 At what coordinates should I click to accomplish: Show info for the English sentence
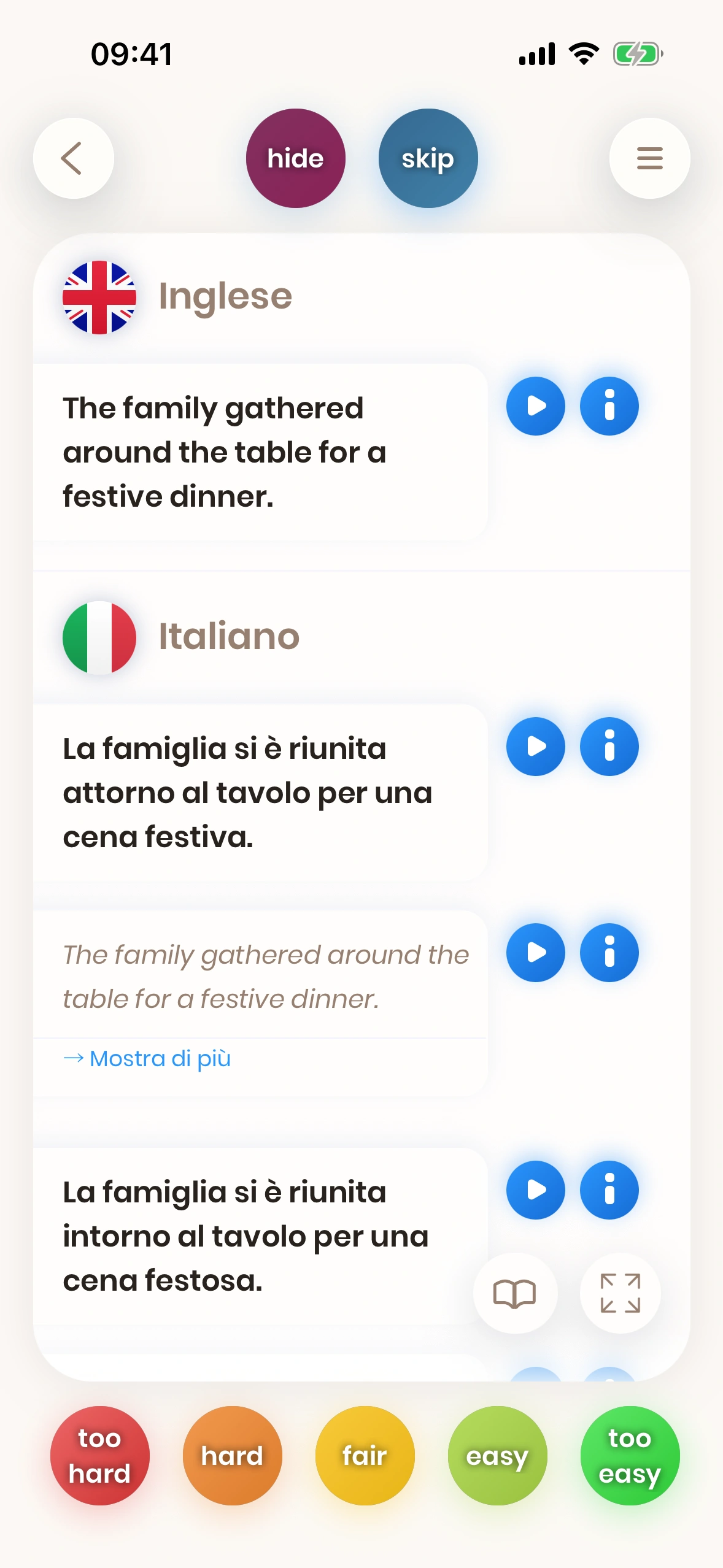(x=609, y=406)
